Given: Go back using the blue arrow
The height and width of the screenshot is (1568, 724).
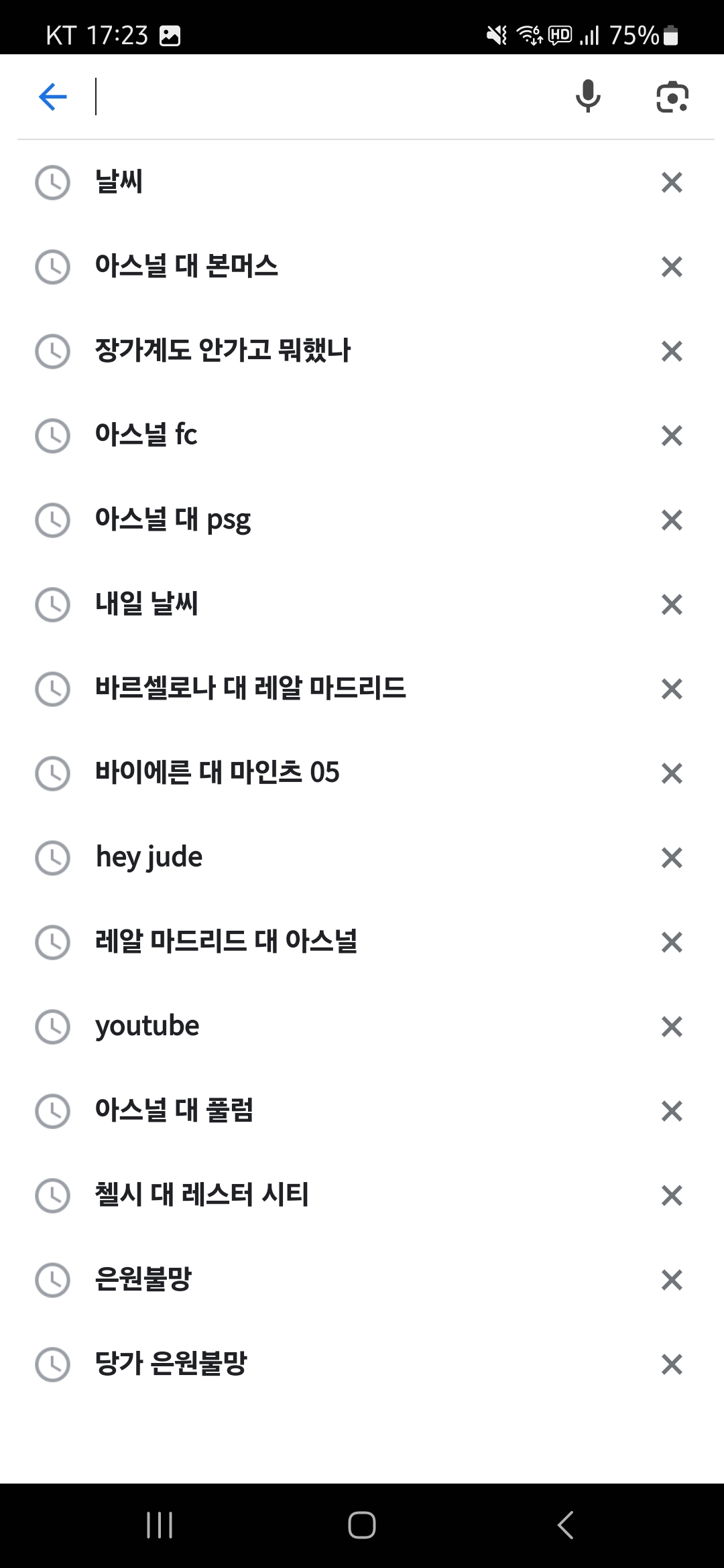Looking at the screenshot, I should 52,97.
